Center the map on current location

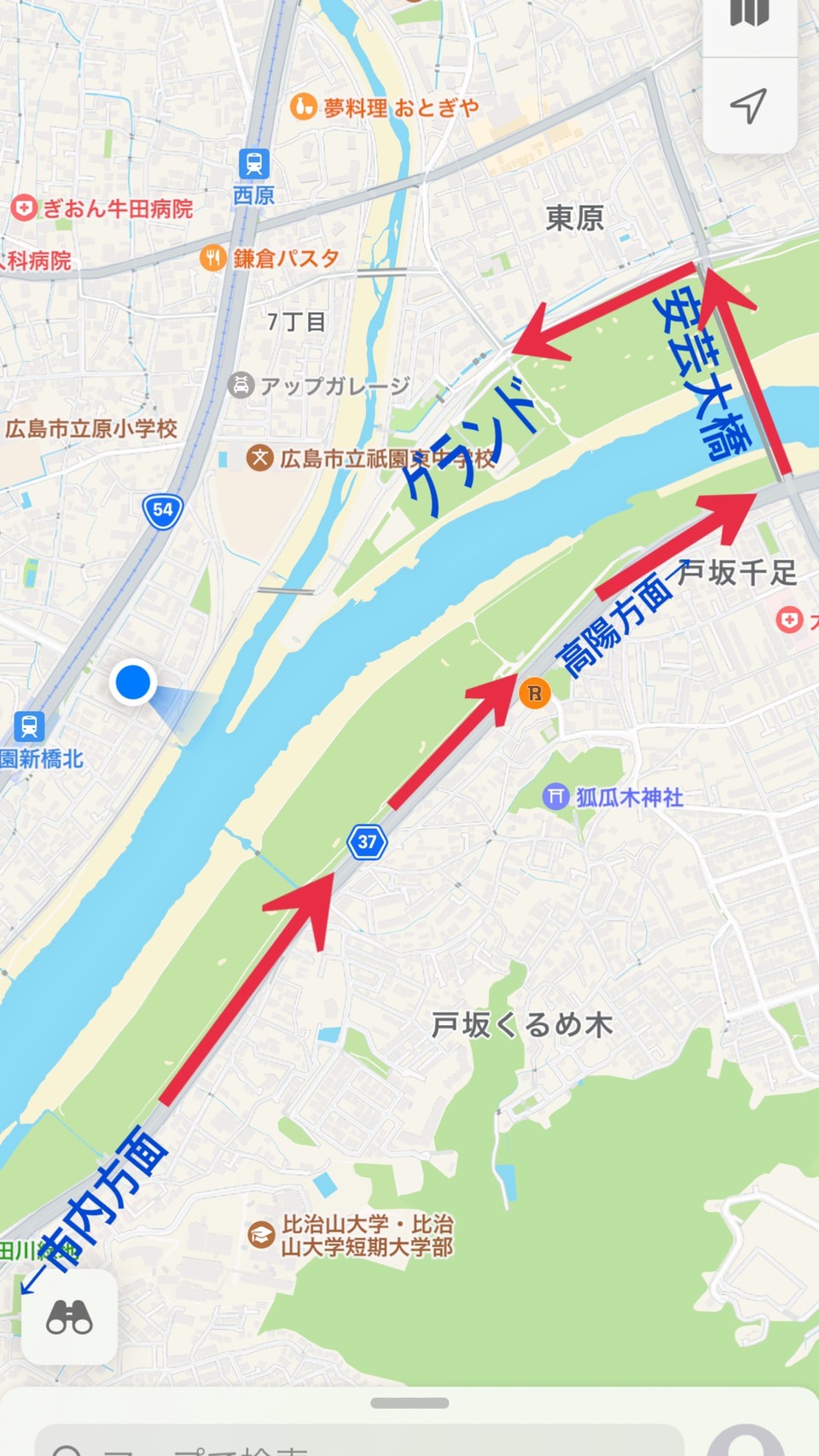[x=749, y=107]
